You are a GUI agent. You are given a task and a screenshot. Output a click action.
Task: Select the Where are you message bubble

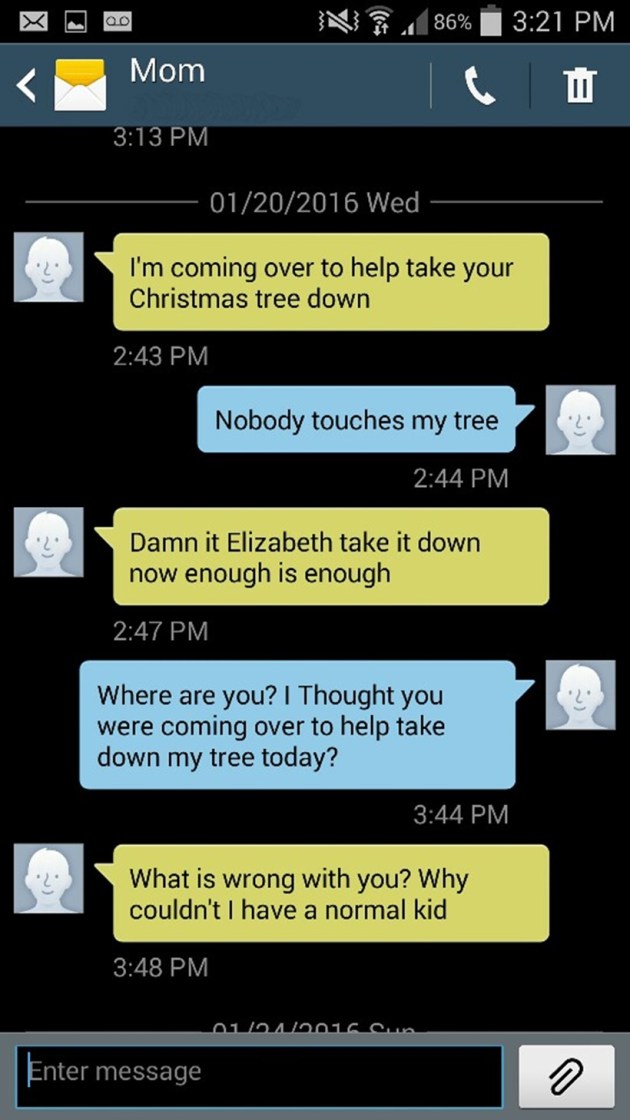click(298, 725)
